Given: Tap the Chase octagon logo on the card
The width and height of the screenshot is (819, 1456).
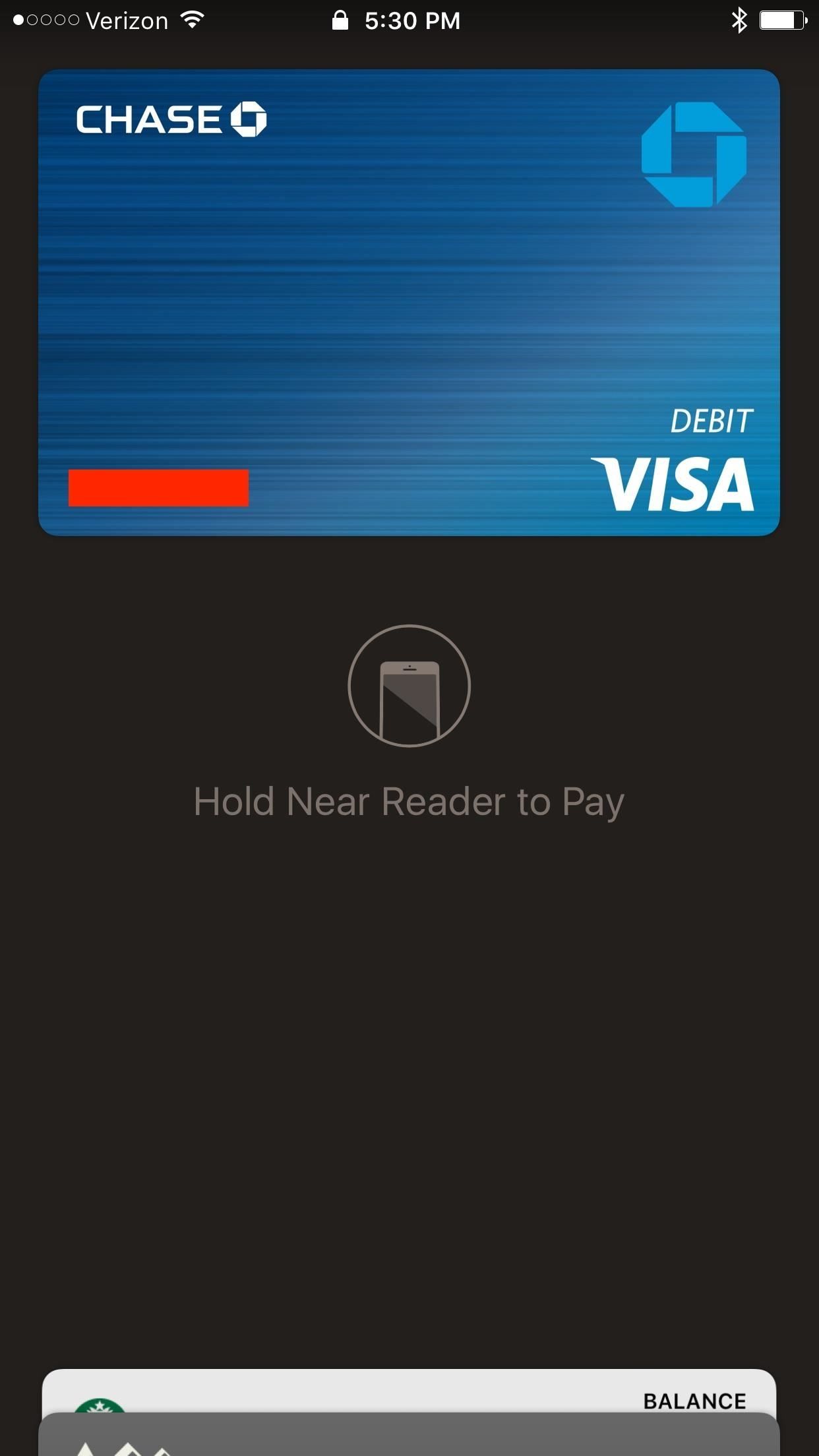Looking at the screenshot, I should [694, 153].
